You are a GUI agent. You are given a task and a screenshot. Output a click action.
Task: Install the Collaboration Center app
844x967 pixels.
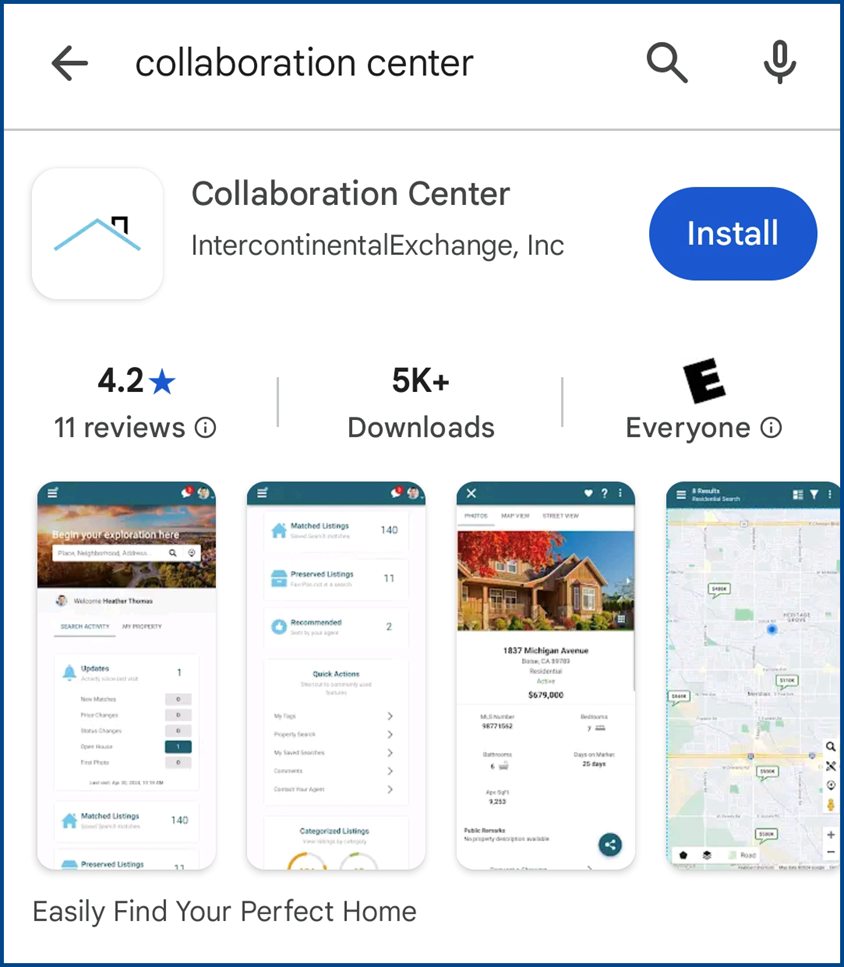click(x=732, y=233)
